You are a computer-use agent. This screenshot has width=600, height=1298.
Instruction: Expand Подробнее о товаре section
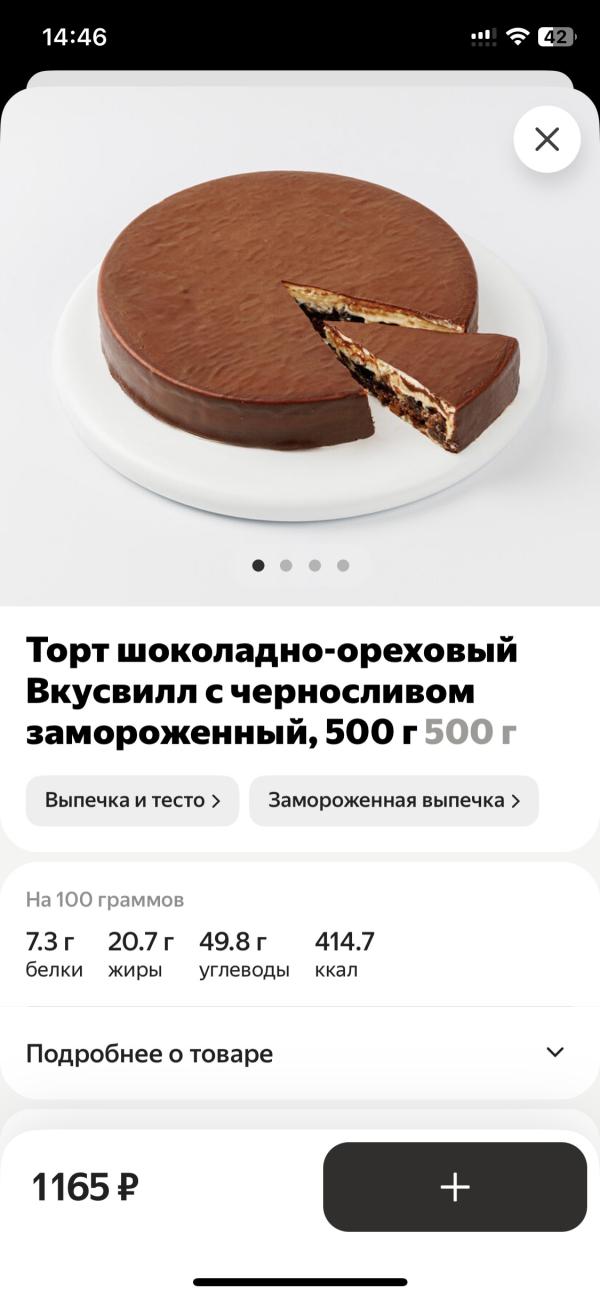click(299, 1053)
